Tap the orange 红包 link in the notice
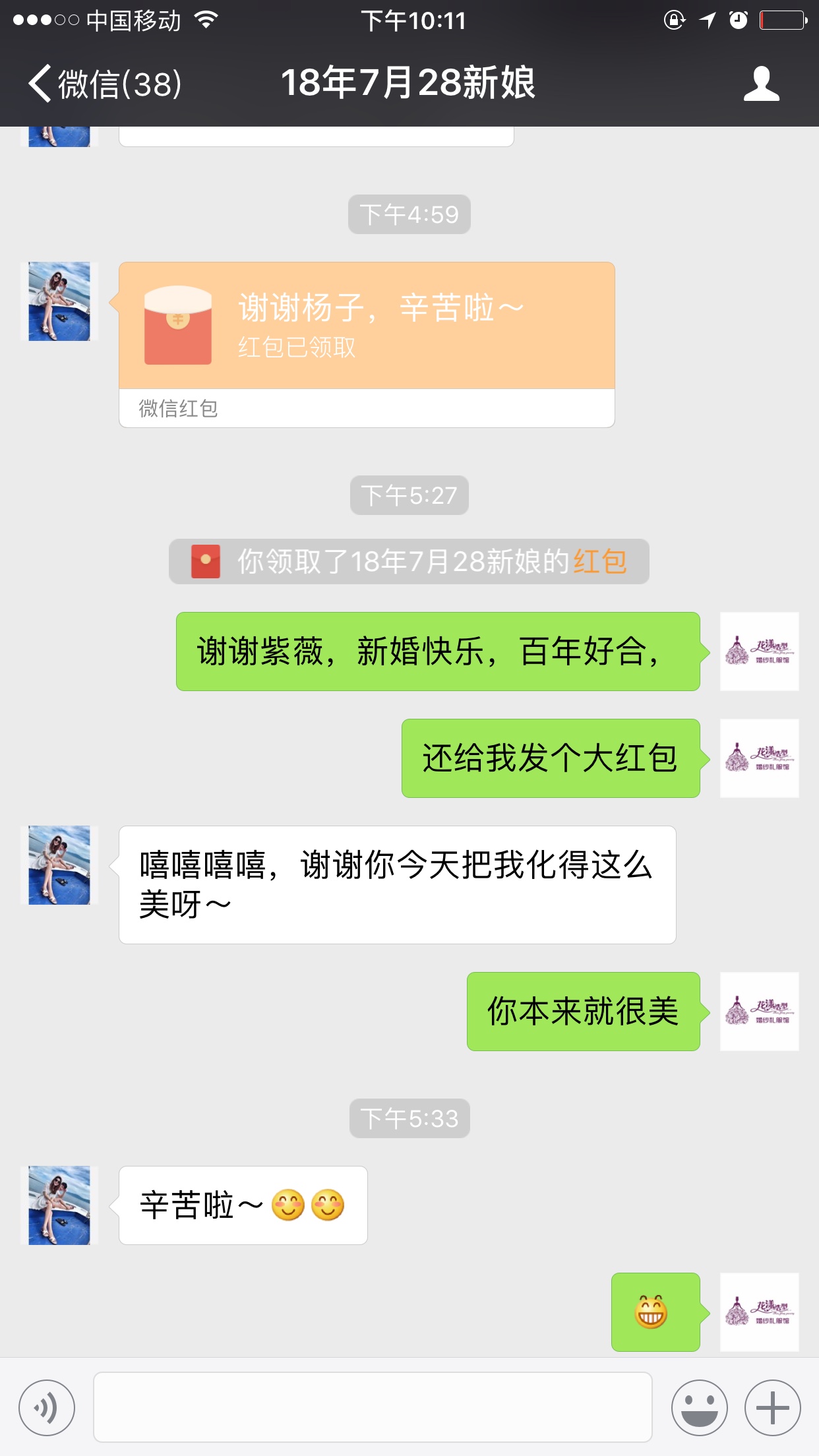This screenshot has width=819, height=1456. [x=599, y=562]
